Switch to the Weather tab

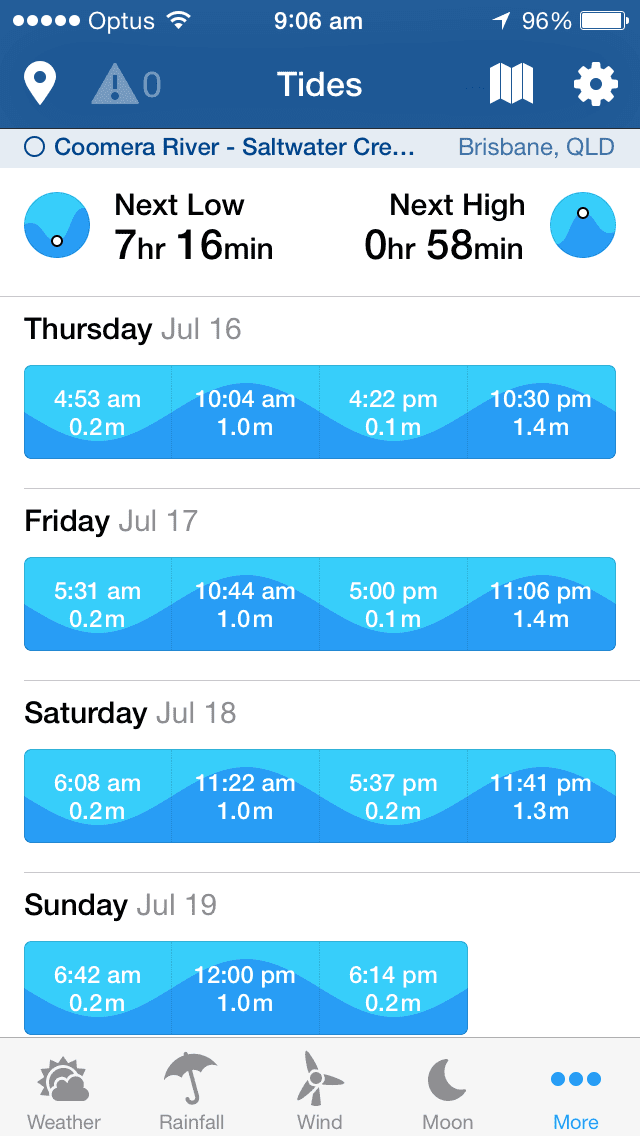[64, 1092]
